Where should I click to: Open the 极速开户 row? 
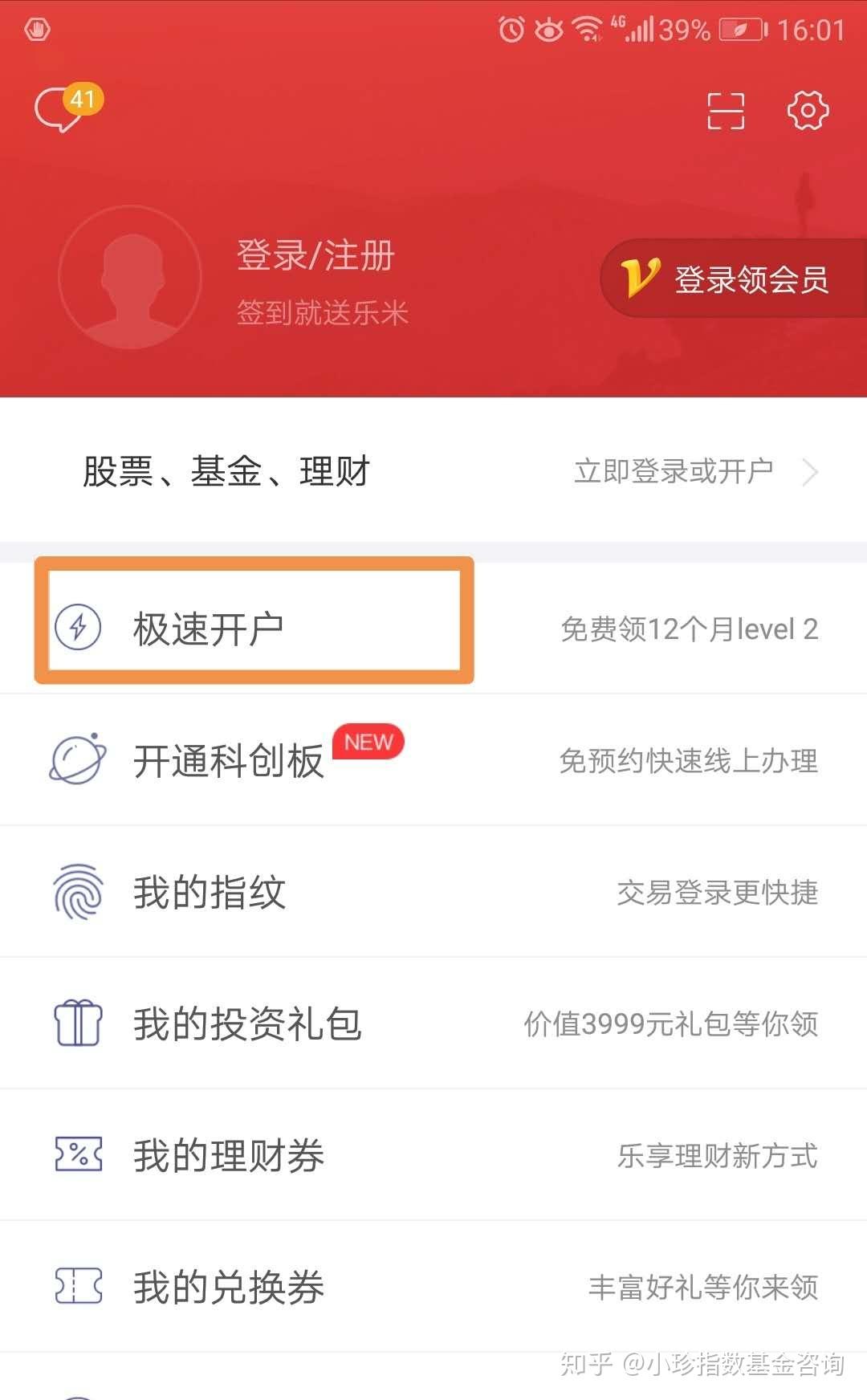point(254,629)
